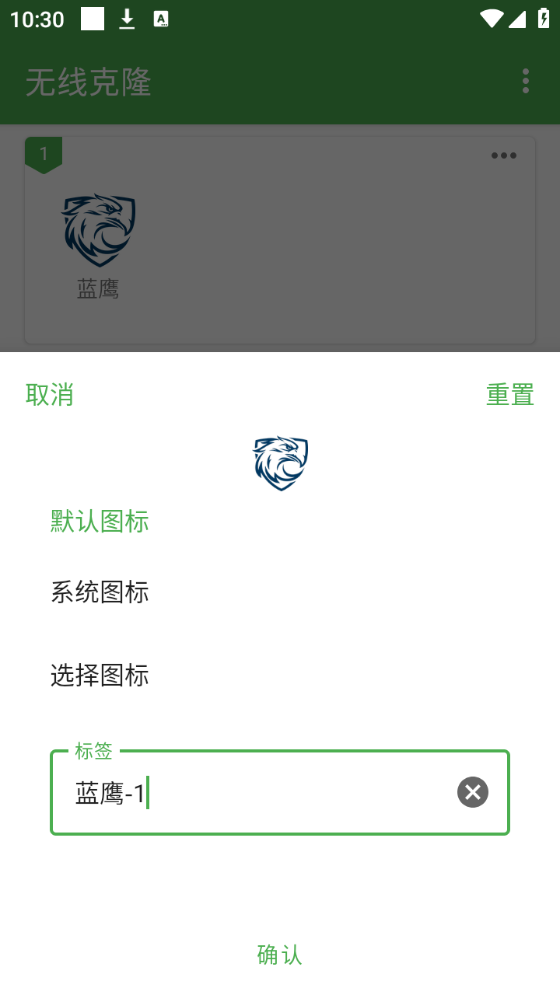Tap 重置 to reset changes
The width and height of the screenshot is (560, 995).
click(x=510, y=395)
